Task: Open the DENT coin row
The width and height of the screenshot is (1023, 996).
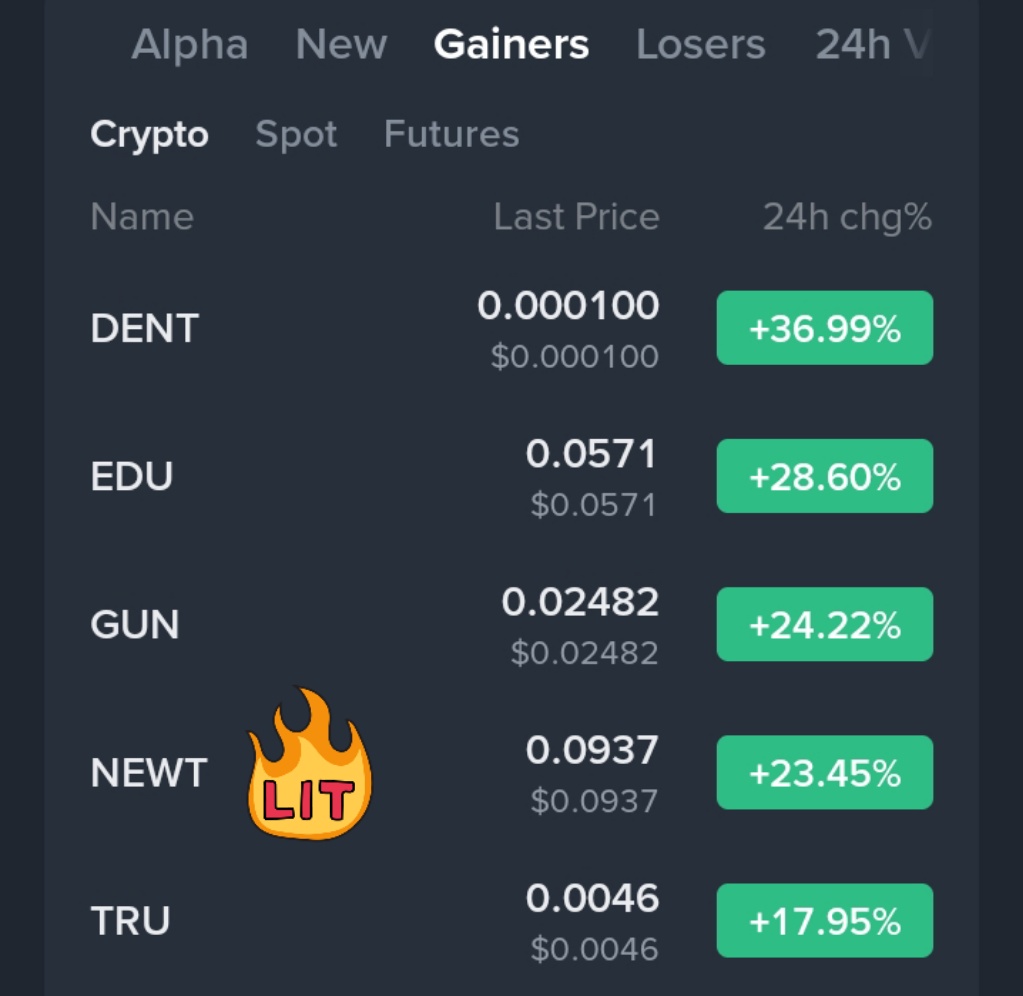Action: click(145, 328)
